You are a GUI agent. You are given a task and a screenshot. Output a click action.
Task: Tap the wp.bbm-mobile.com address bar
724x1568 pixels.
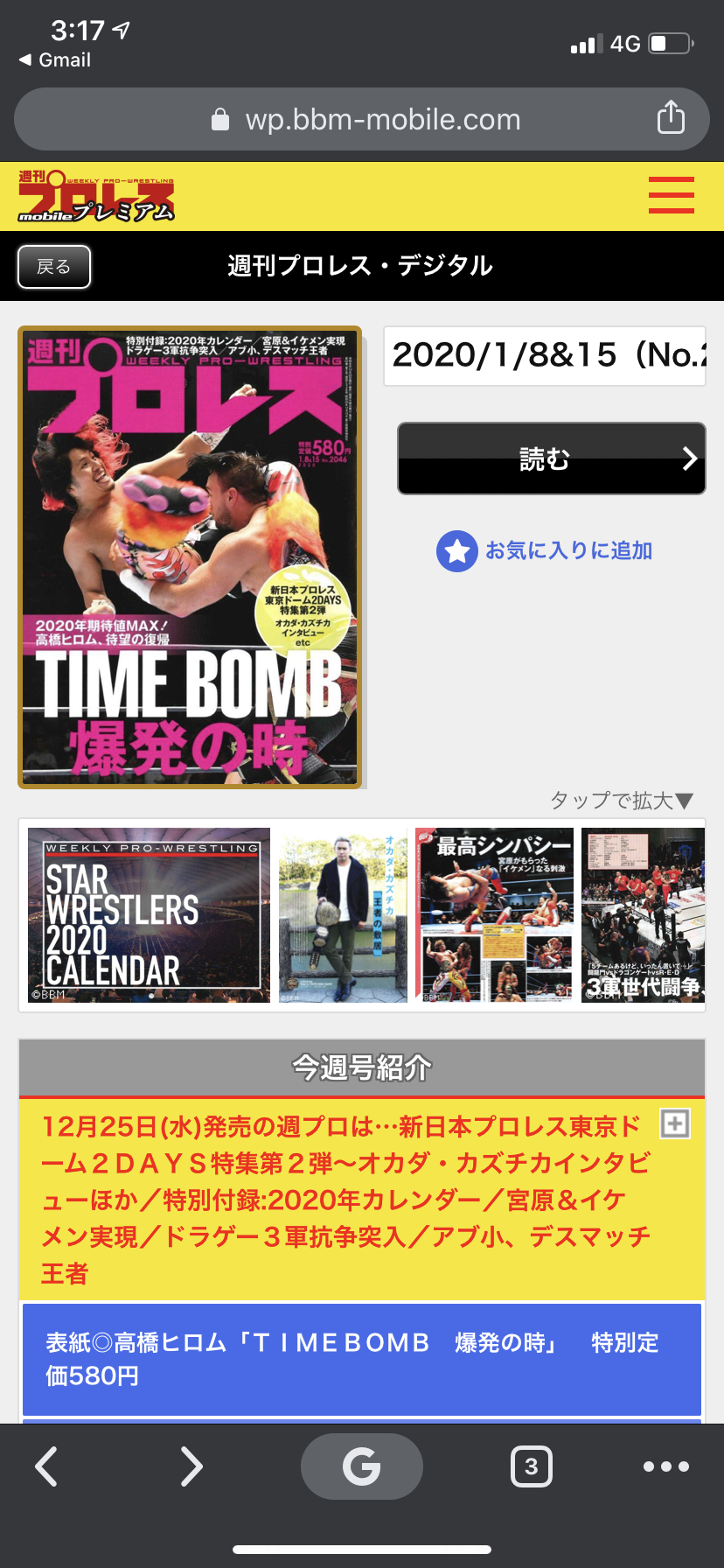(362, 119)
